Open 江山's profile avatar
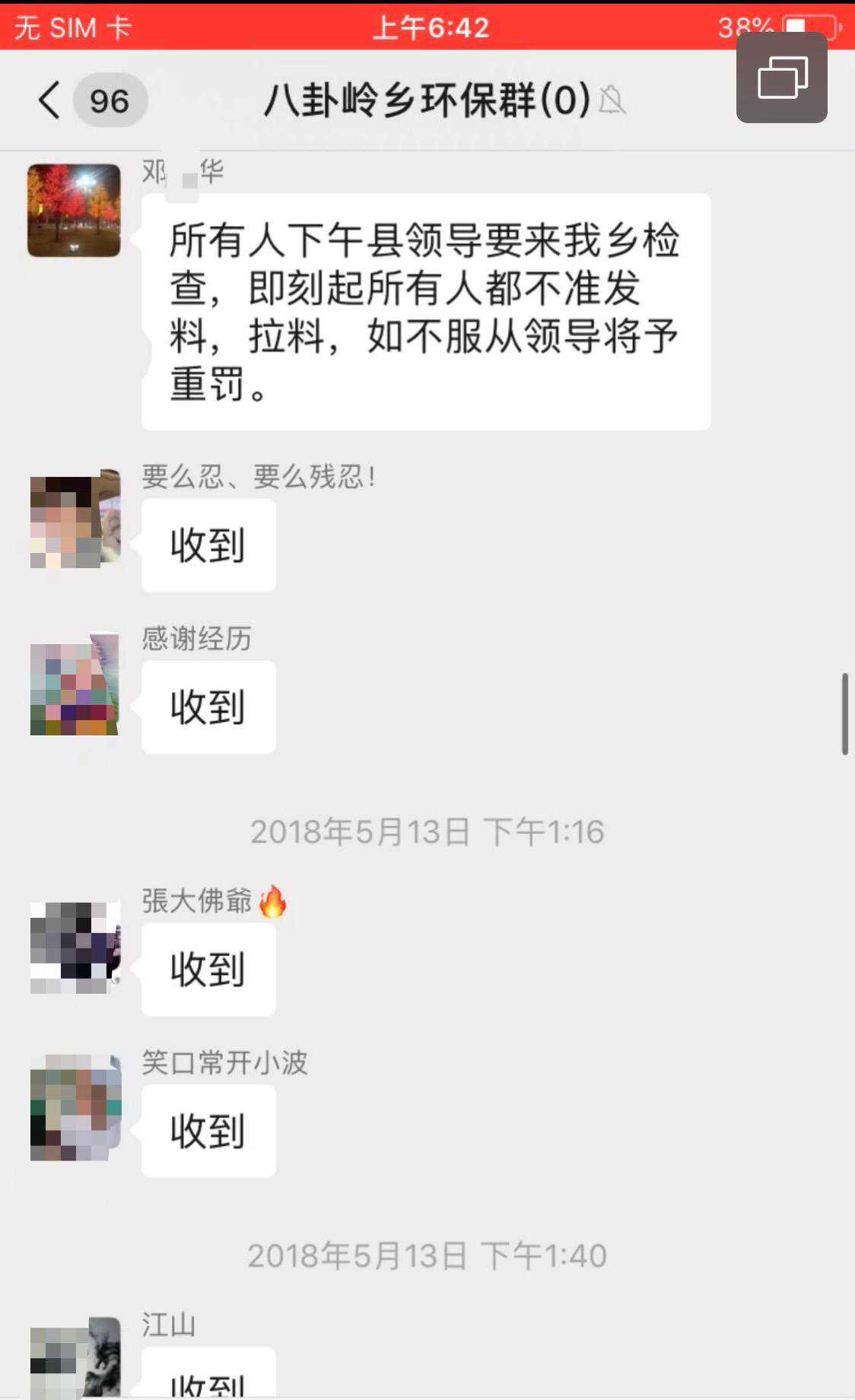855x1400 pixels. pos(75,1357)
